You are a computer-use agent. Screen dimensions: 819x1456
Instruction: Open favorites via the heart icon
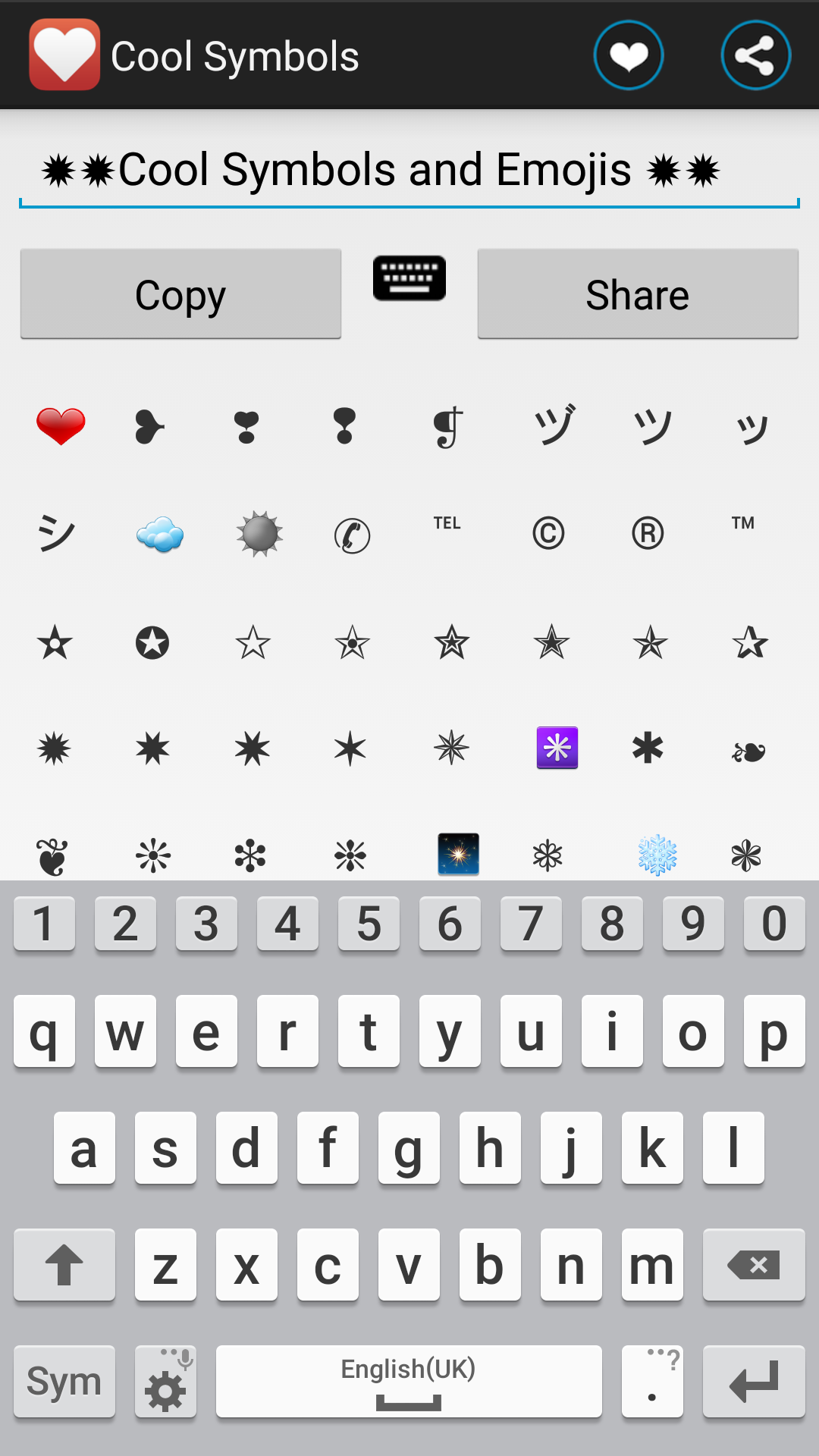pos(629,55)
